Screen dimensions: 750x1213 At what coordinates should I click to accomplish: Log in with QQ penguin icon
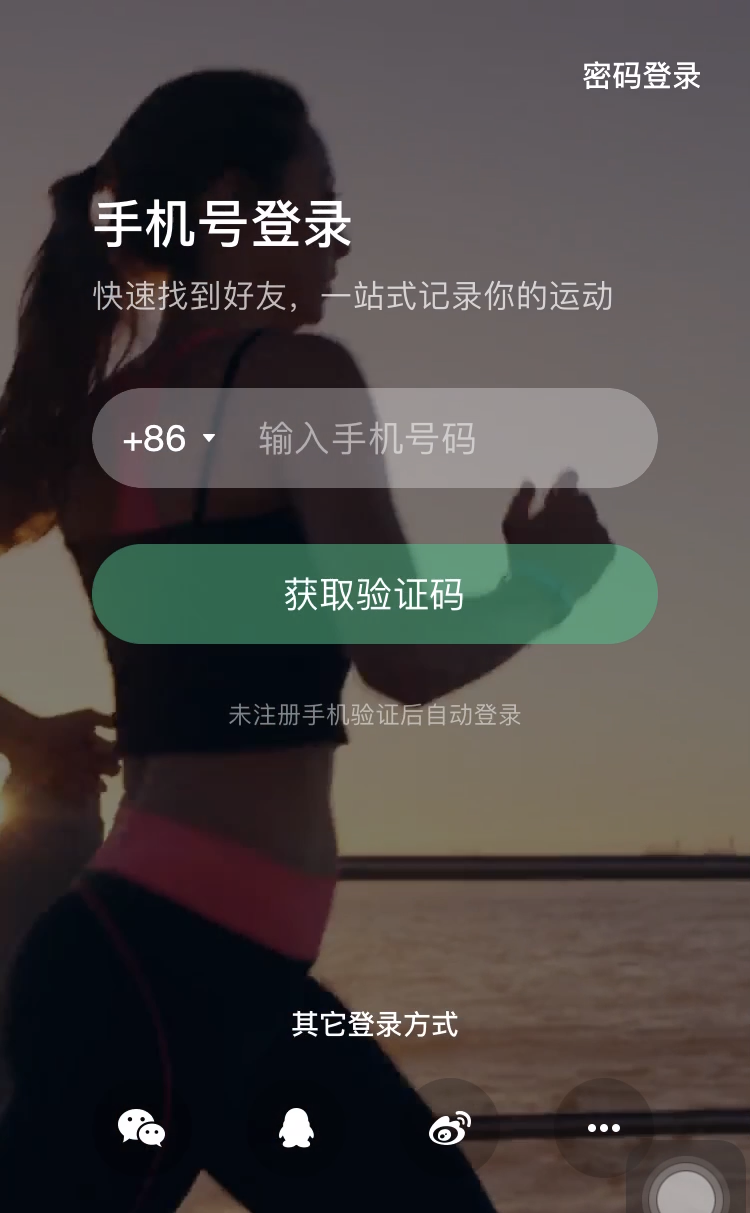click(296, 1128)
